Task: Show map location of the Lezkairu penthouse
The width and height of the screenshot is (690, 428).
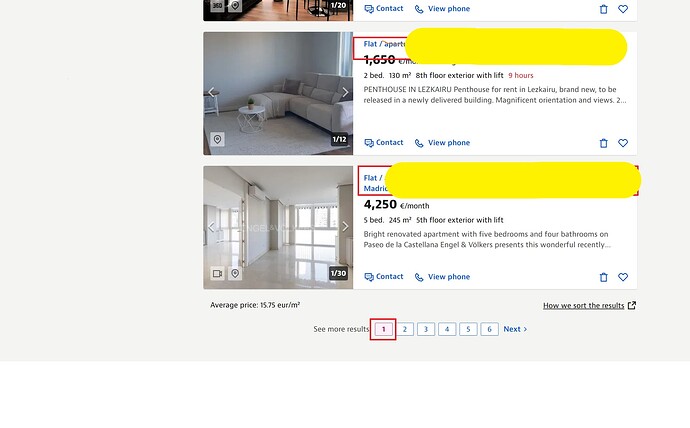Action: 217,140
